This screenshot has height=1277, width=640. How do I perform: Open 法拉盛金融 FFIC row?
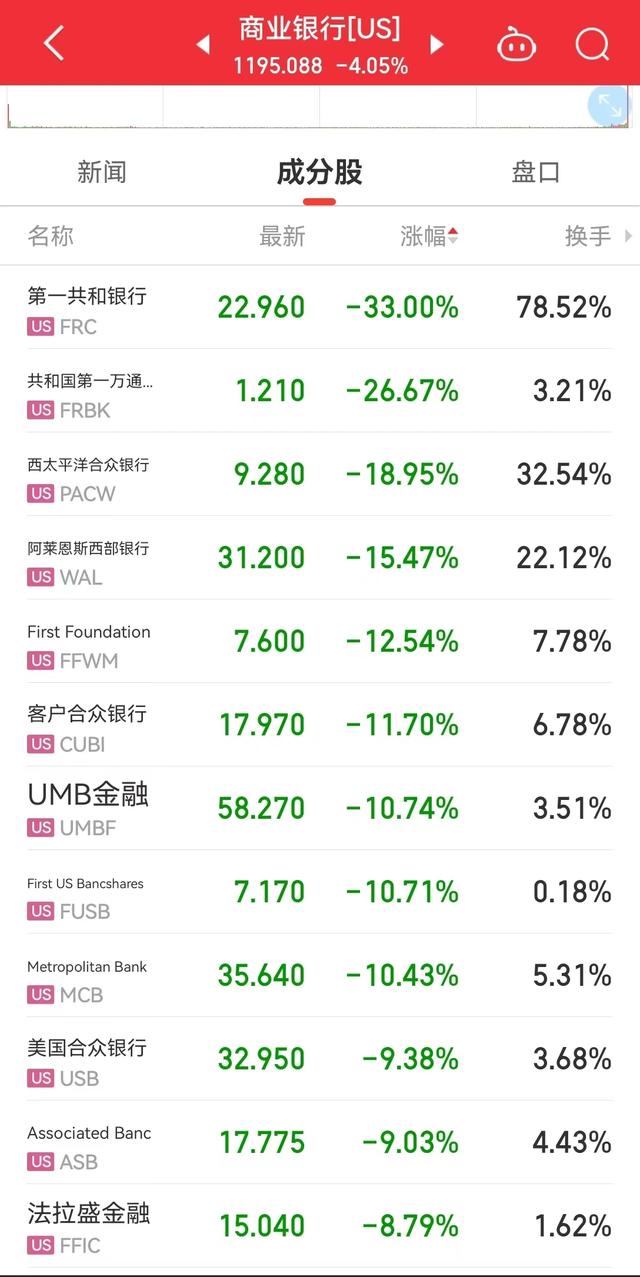click(x=320, y=1226)
